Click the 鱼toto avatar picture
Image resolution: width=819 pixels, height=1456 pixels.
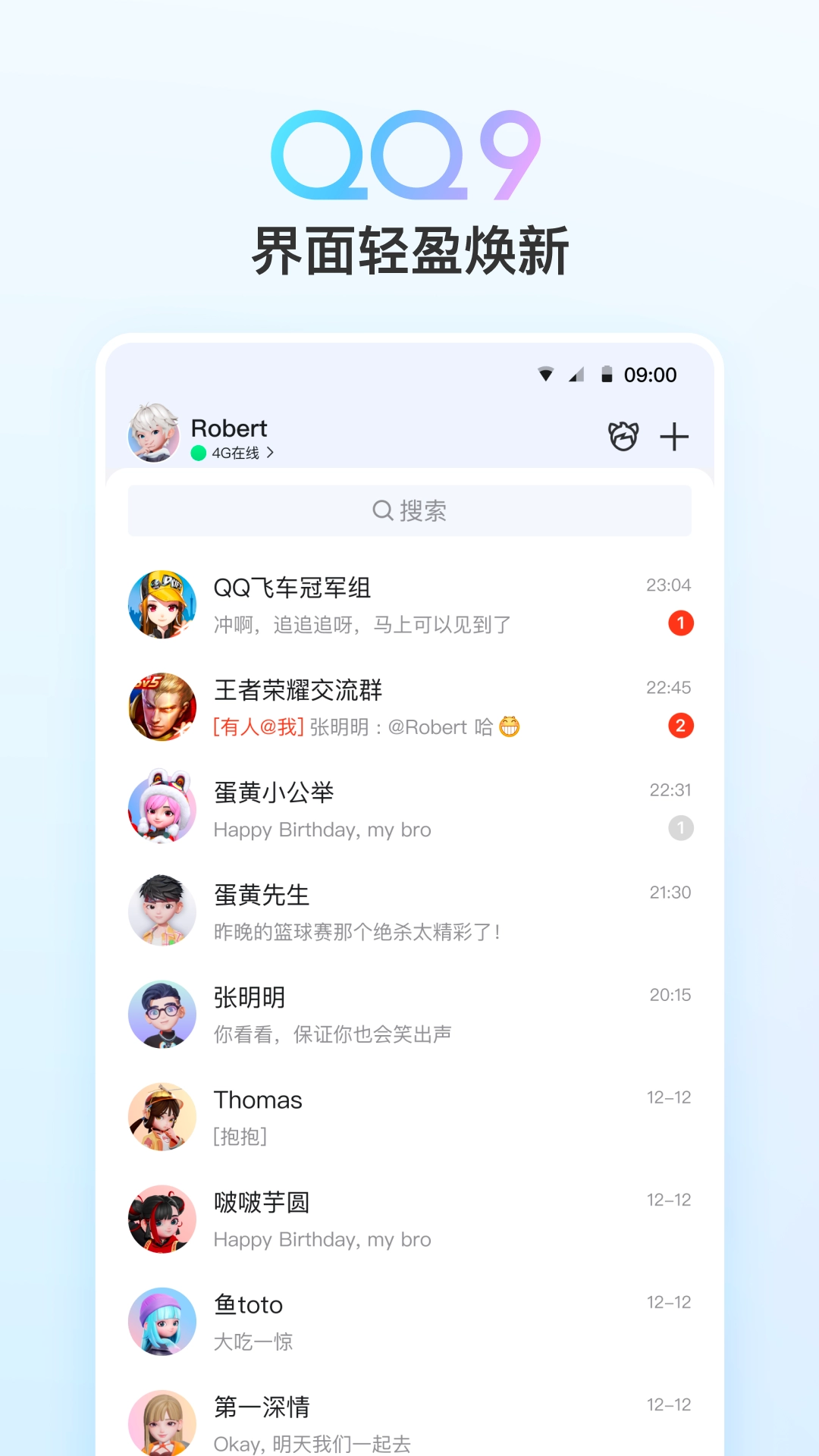point(162,1321)
